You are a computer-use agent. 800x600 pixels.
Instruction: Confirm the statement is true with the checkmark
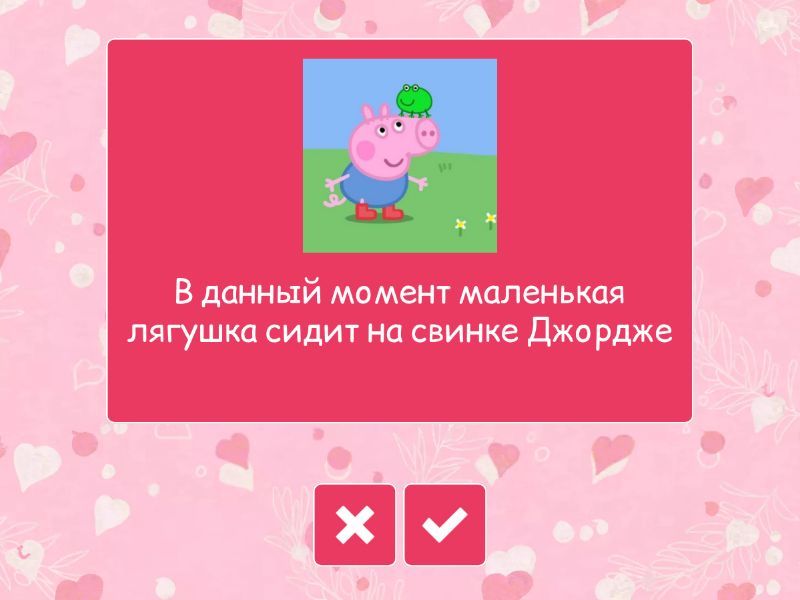click(x=445, y=525)
